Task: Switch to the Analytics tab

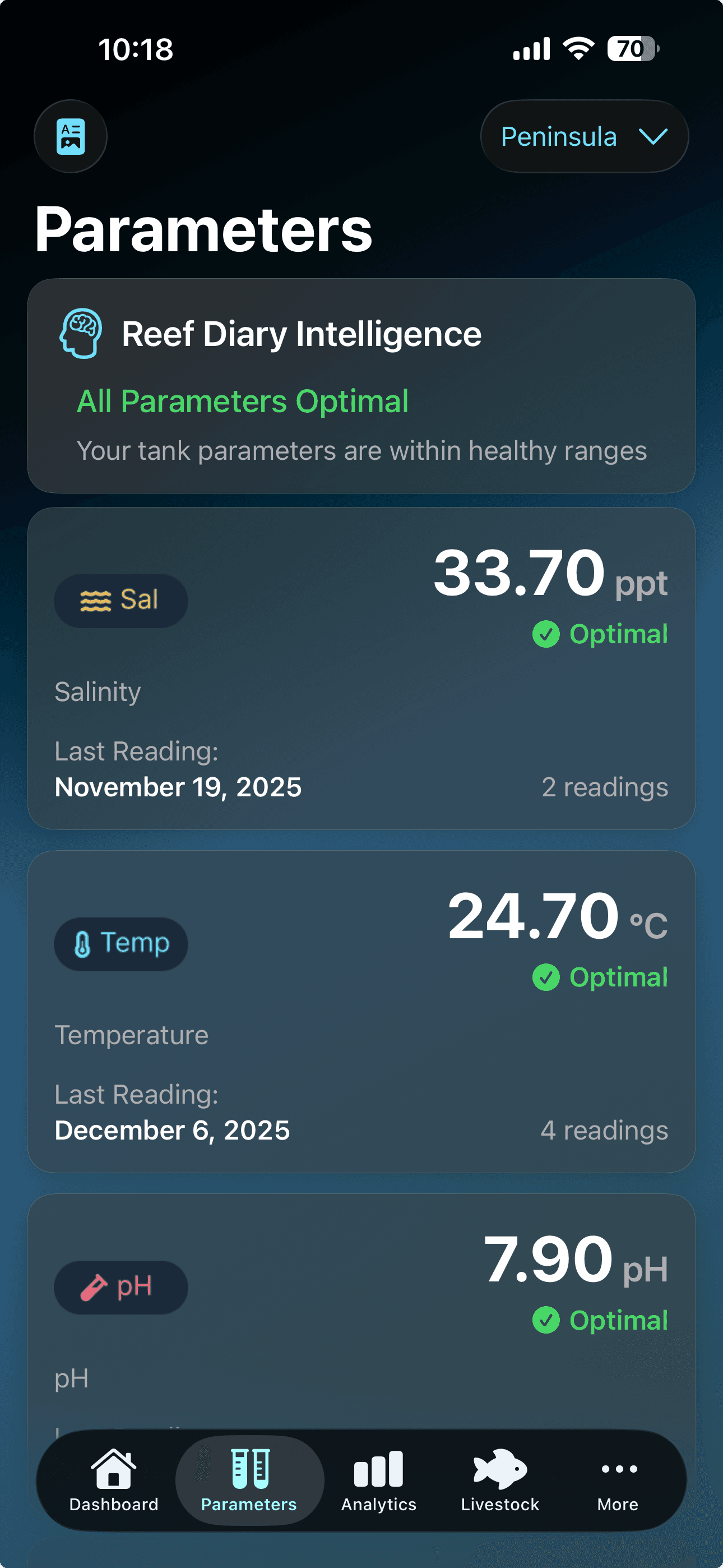Action: coord(377,1479)
